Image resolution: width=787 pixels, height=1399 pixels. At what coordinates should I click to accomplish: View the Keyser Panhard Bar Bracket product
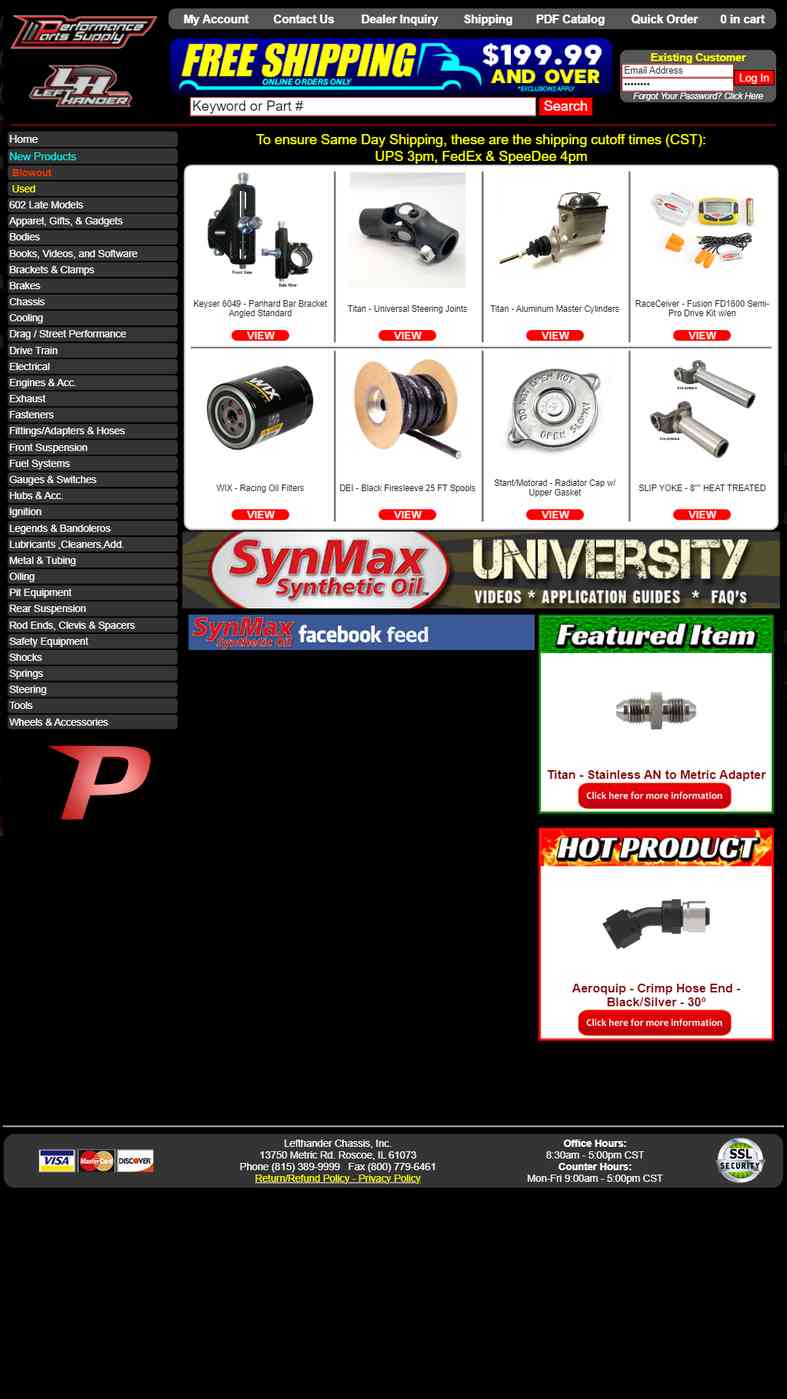[x=260, y=336]
